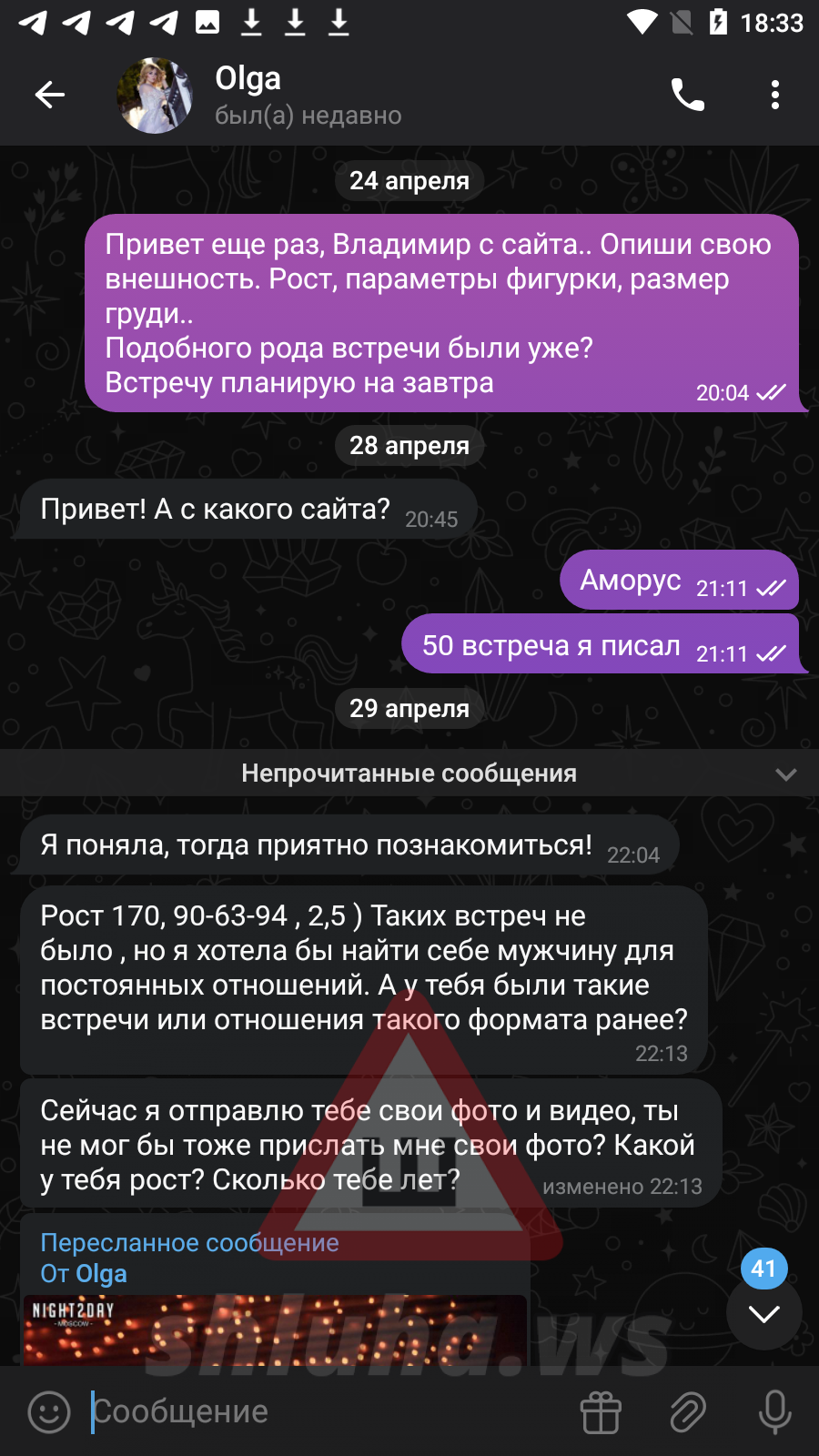Start a voice call with Olga
819x1456 pixels.
point(687,95)
